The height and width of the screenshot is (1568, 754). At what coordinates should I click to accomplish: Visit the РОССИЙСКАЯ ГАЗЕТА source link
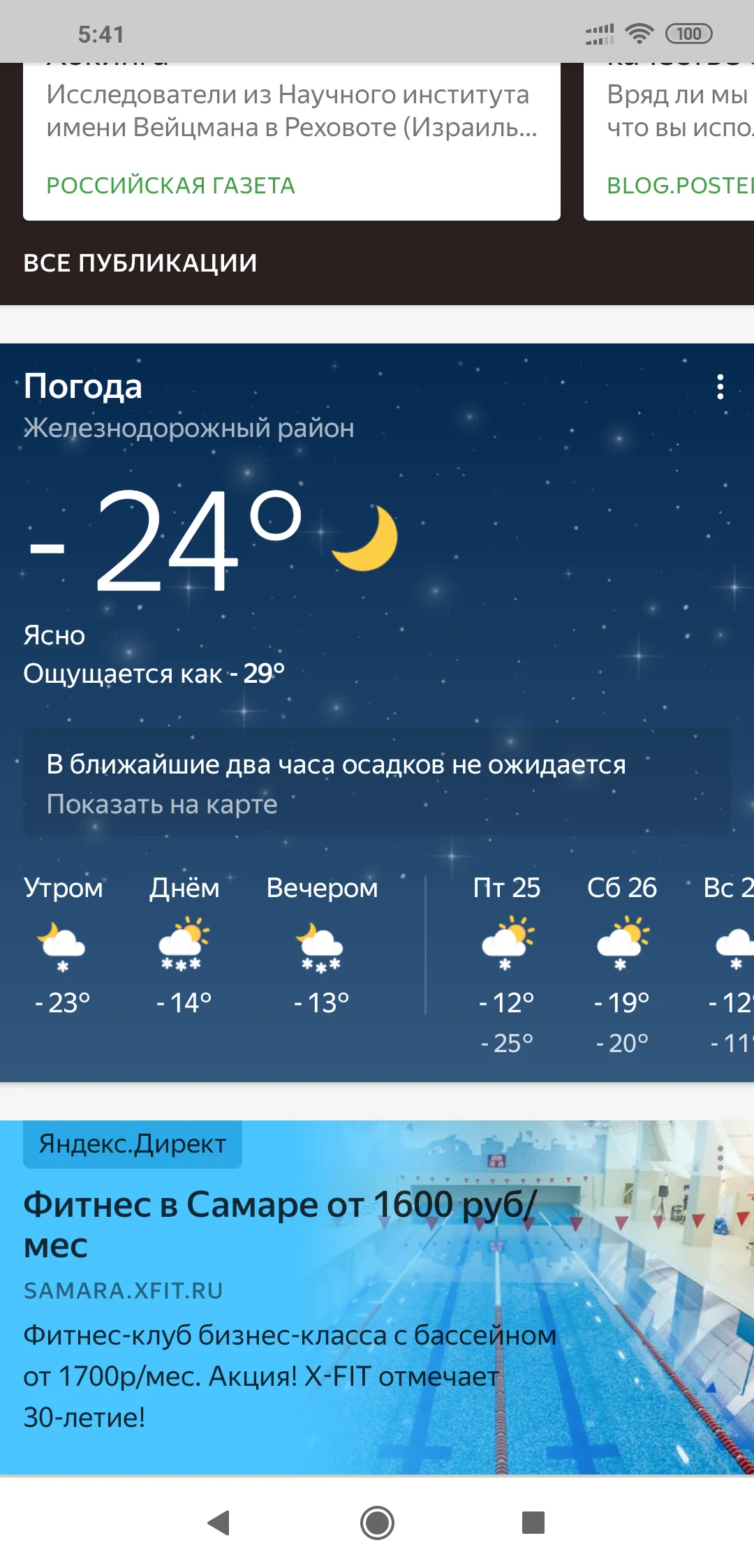pos(171,185)
